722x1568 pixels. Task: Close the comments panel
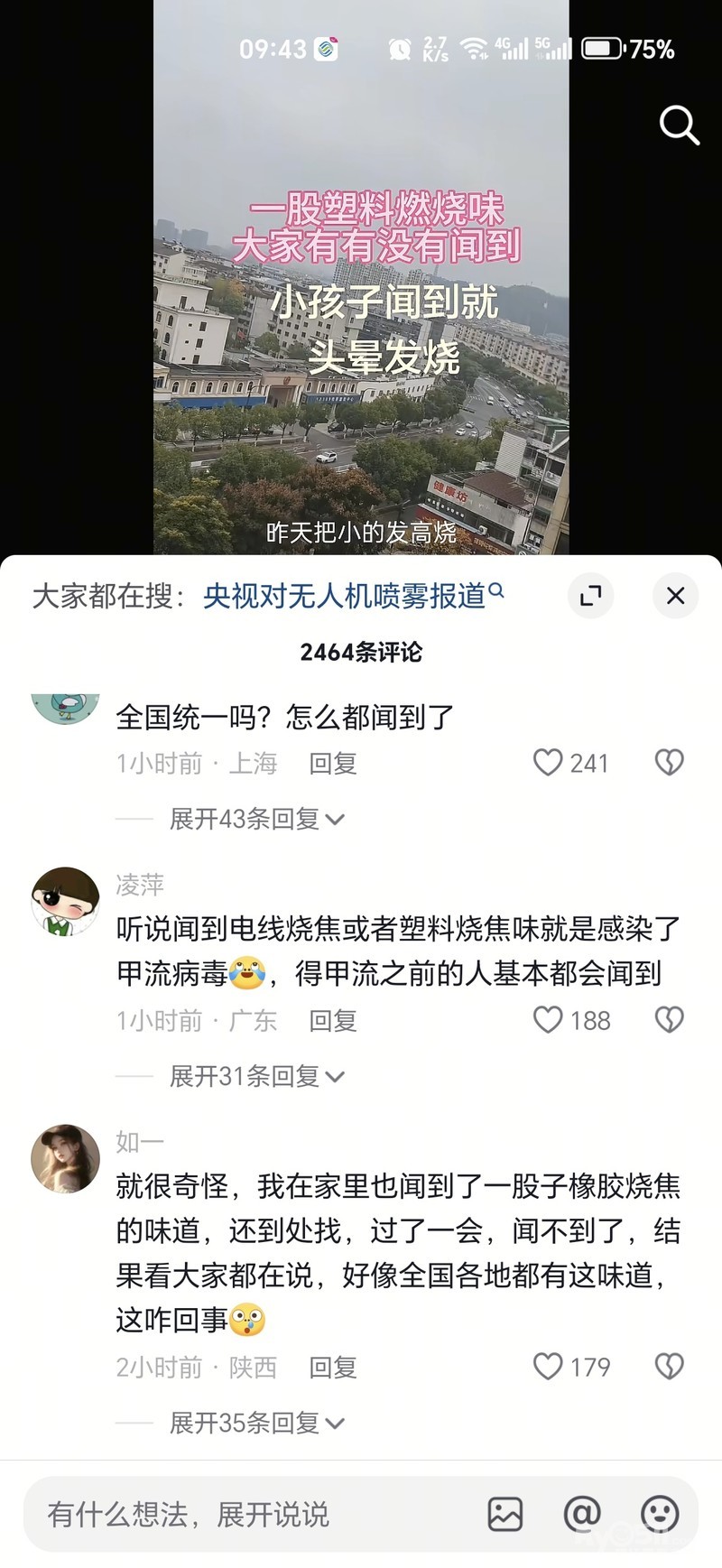tap(675, 596)
